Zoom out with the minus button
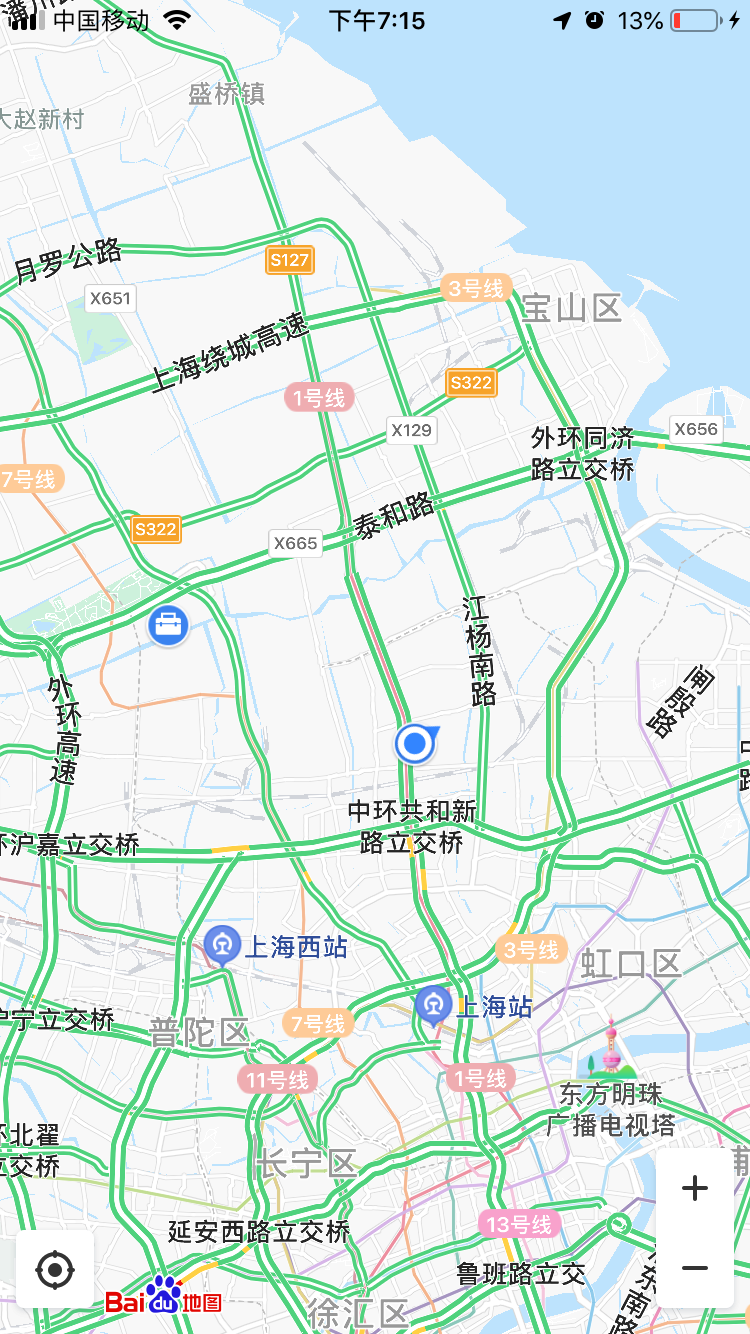The width and height of the screenshot is (750, 1334). (694, 1268)
